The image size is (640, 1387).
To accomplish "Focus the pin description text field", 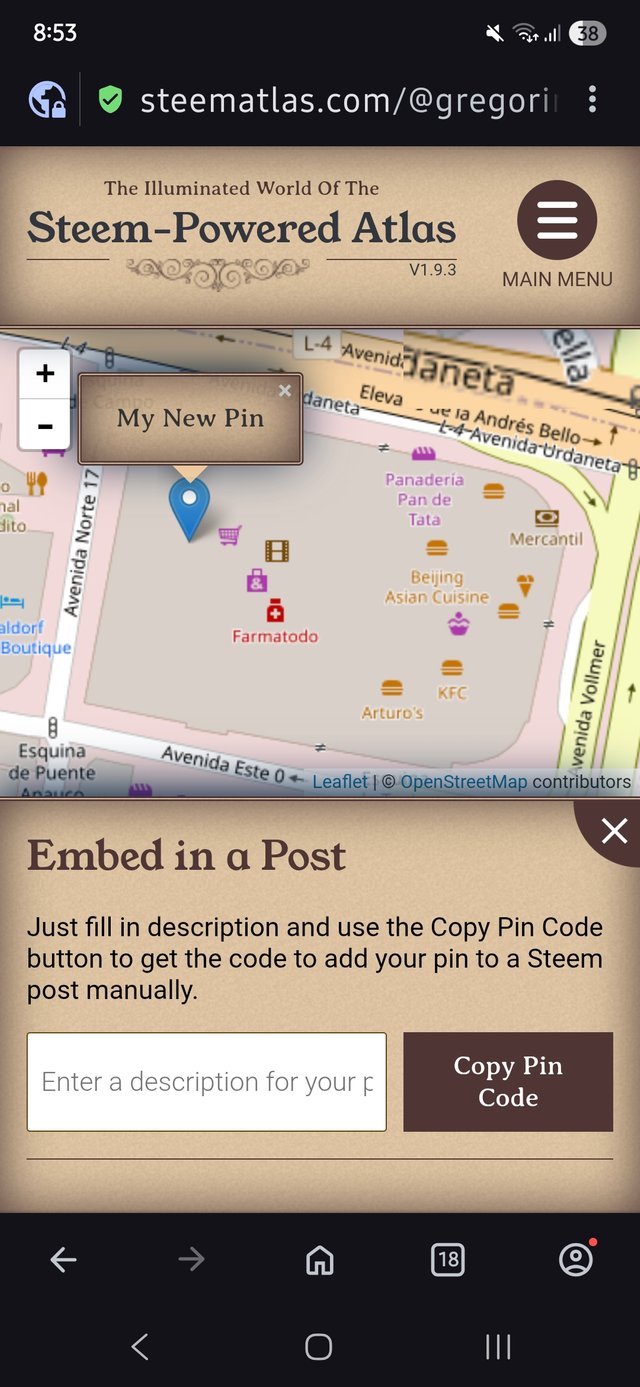I will tap(207, 1082).
